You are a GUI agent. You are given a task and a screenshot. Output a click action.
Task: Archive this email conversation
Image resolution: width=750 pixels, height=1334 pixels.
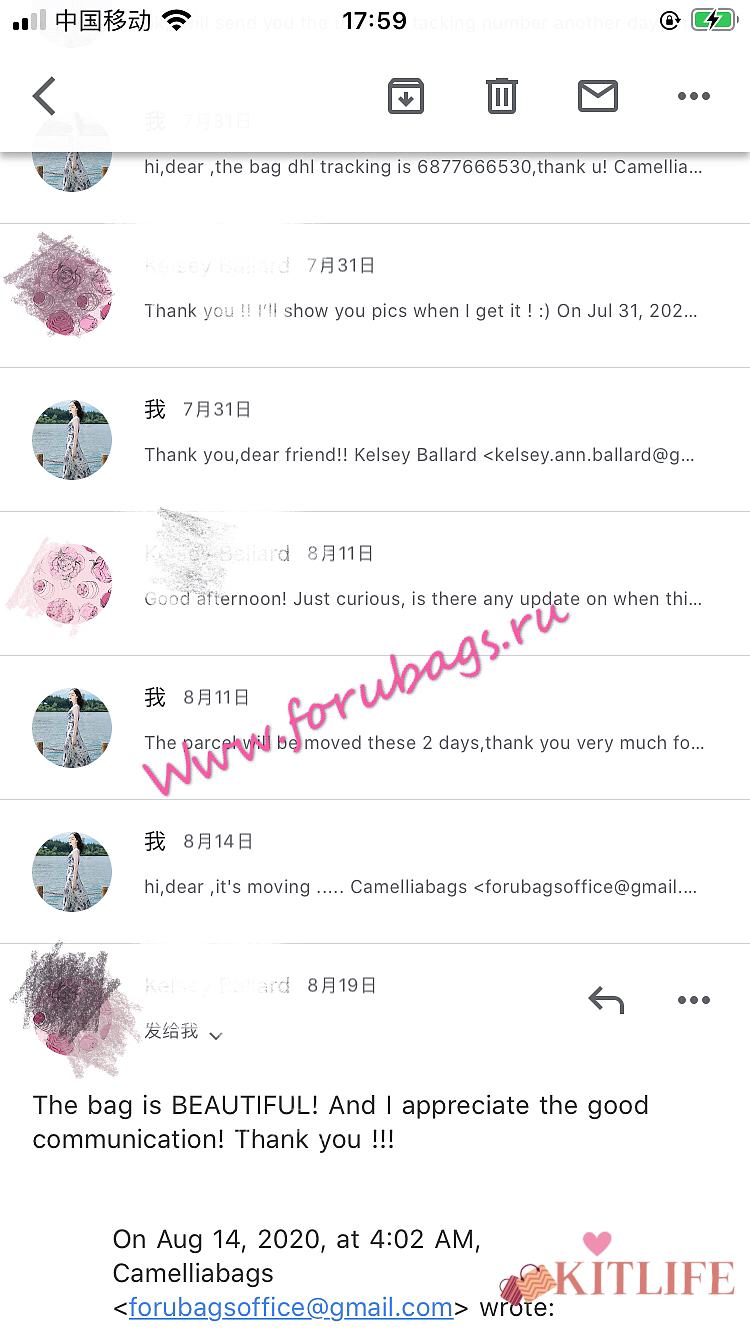(x=405, y=96)
